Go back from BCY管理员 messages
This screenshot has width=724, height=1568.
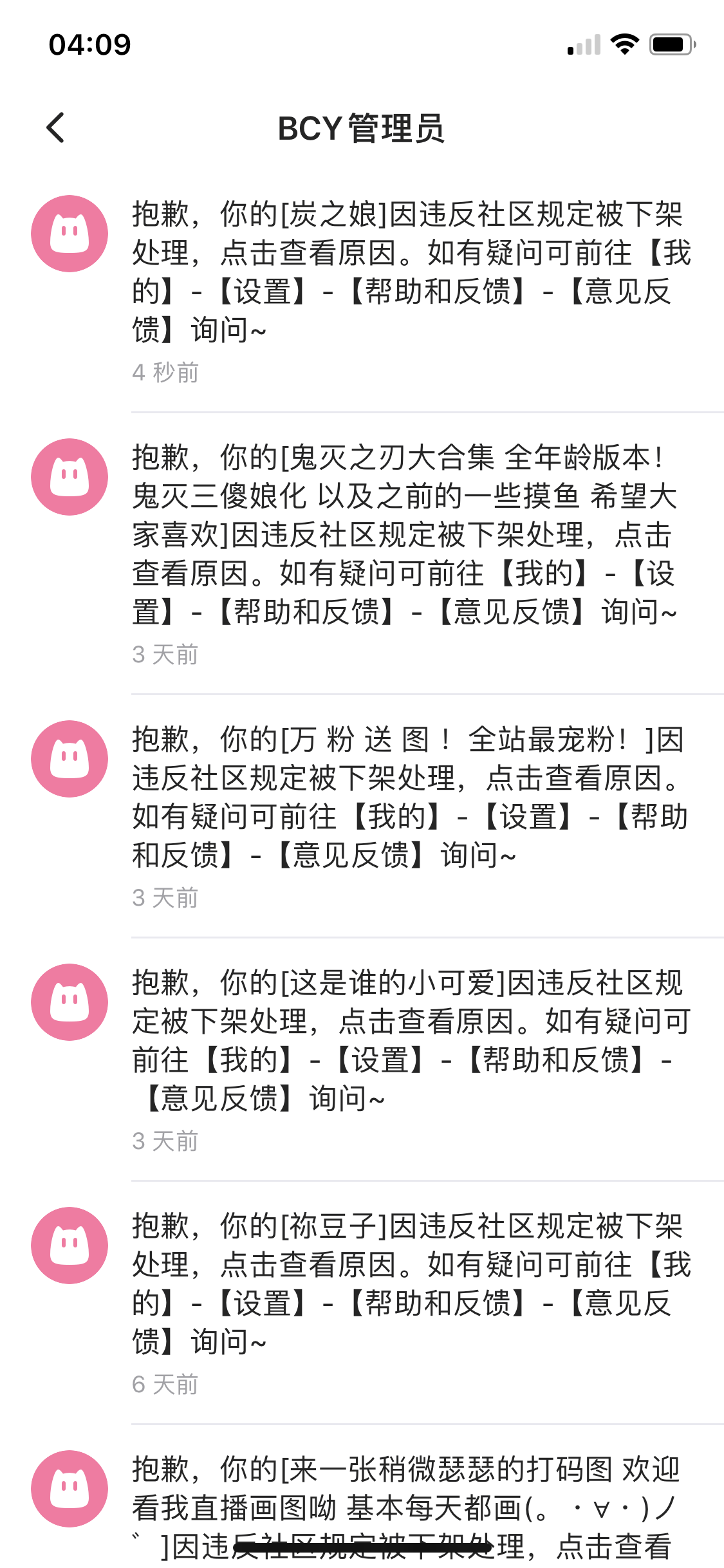[57, 127]
